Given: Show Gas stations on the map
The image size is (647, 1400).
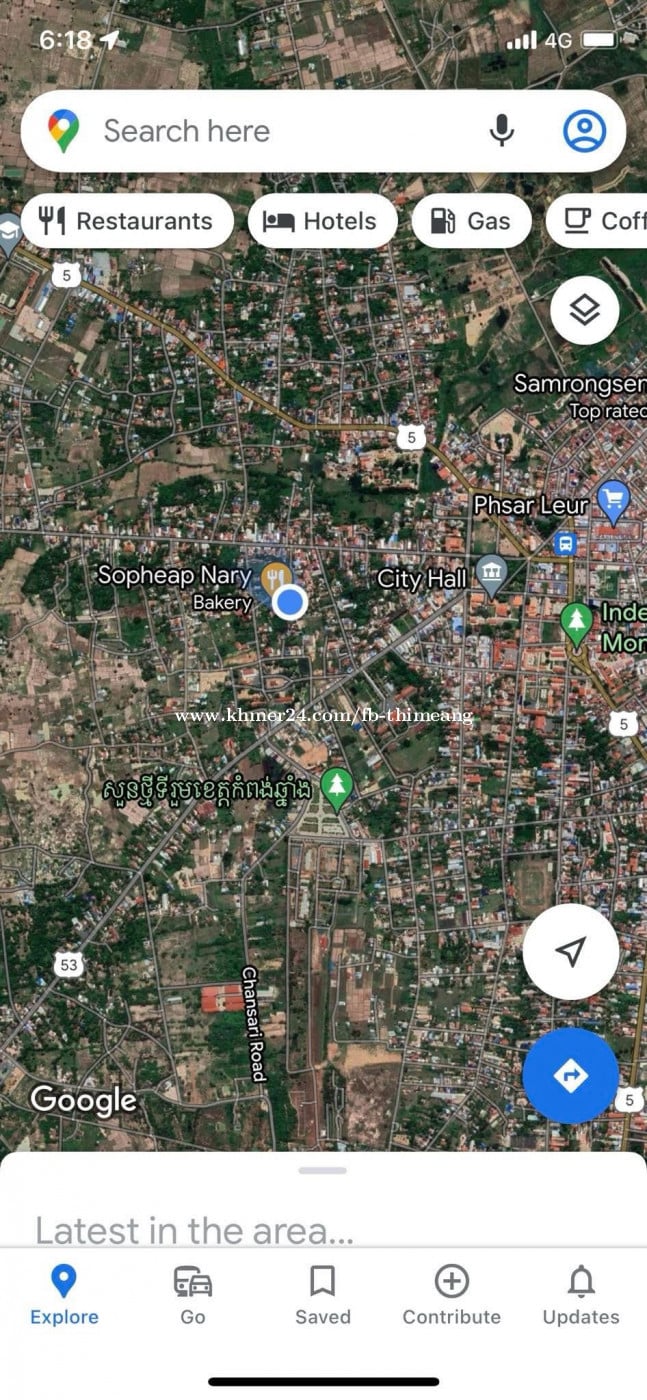Looking at the screenshot, I should point(471,221).
